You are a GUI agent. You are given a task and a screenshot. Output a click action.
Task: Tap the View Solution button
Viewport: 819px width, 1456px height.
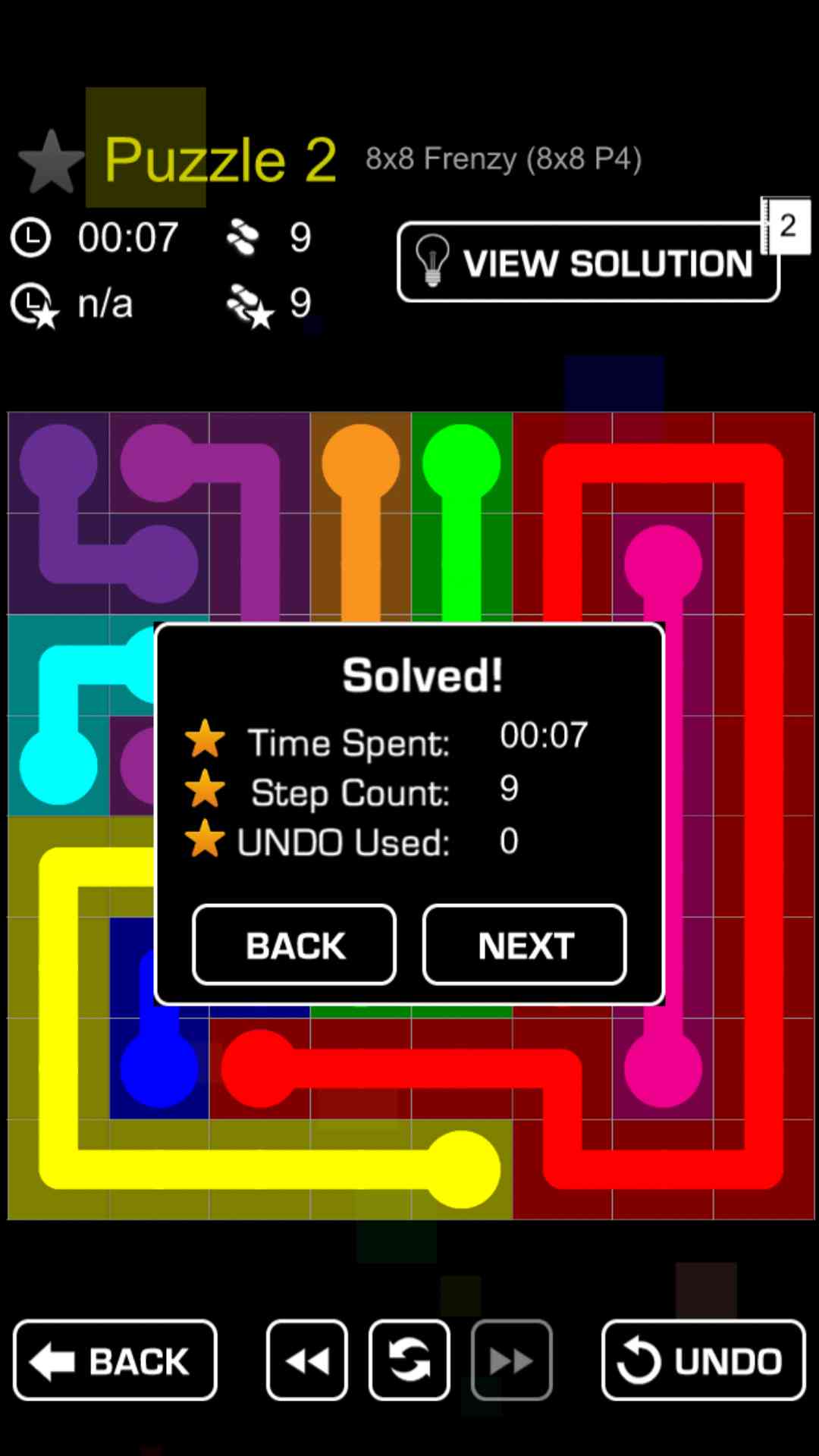point(588,262)
